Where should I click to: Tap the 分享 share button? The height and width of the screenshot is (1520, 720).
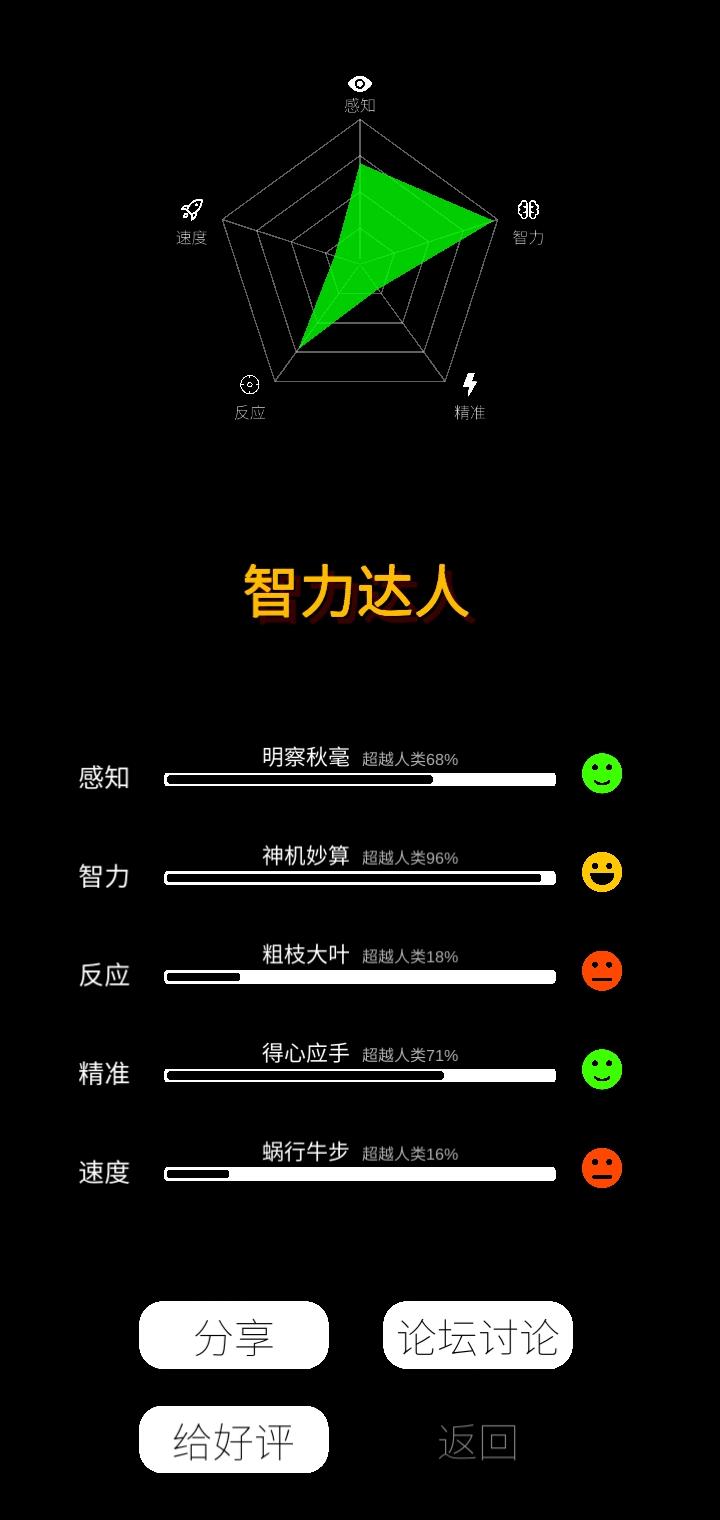pyautogui.click(x=233, y=1335)
